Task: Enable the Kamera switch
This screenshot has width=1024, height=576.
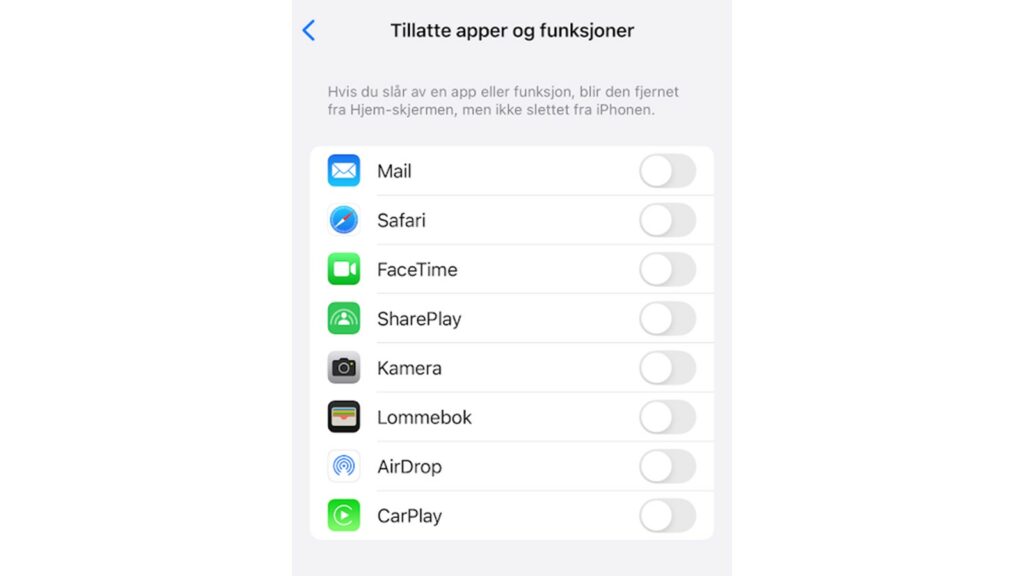Action: coord(667,368)
